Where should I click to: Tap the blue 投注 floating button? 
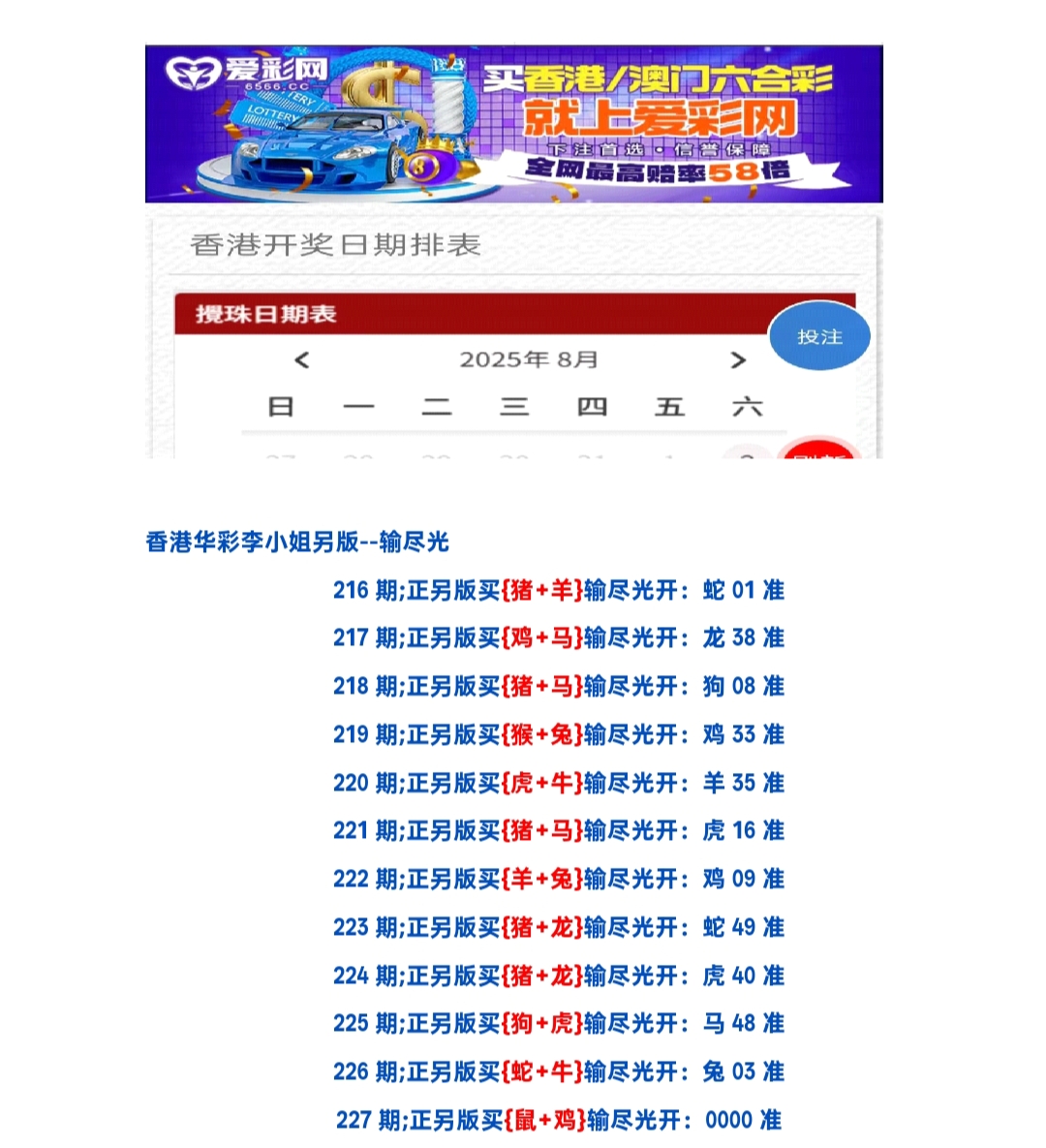click(819, 337)
